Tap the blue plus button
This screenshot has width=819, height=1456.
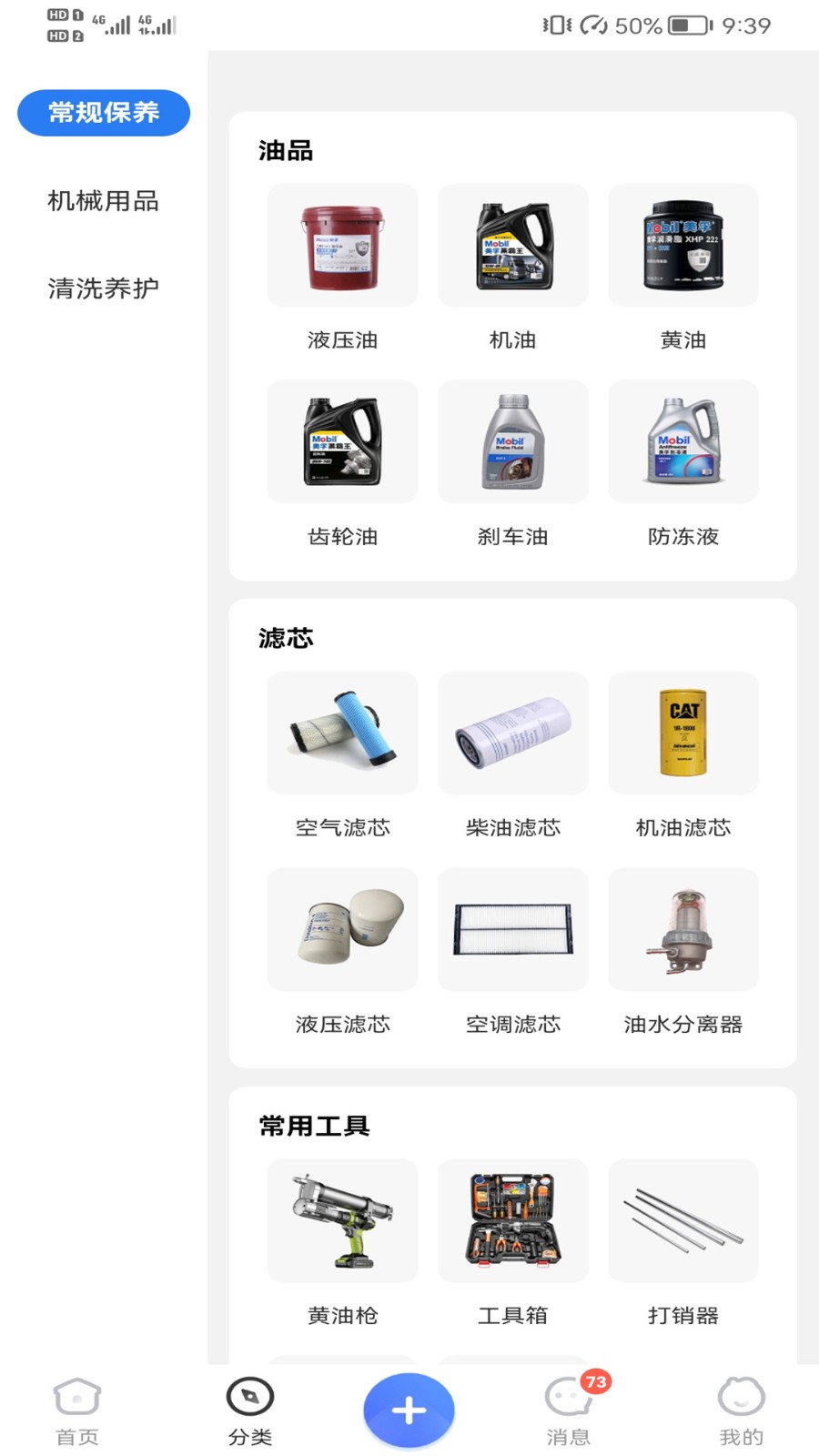409,1409
